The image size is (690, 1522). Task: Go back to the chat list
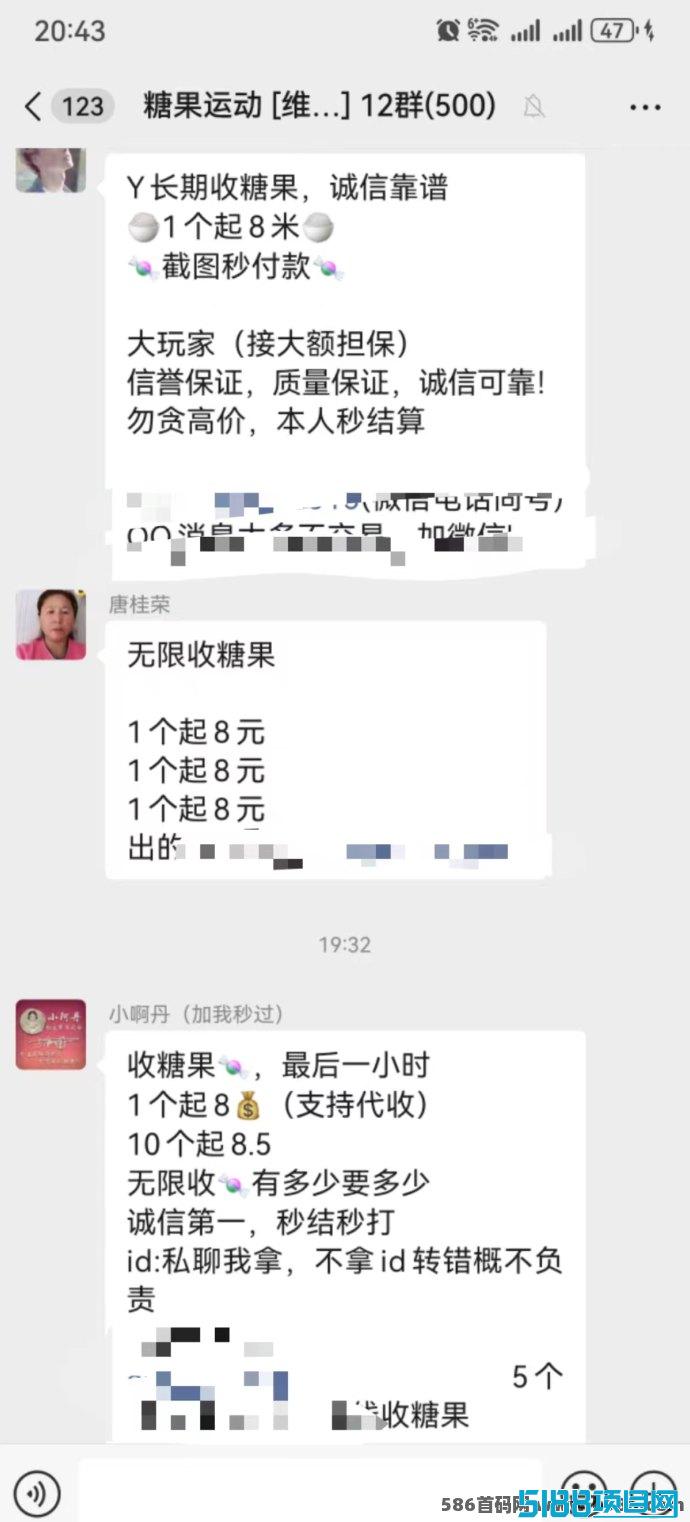[x=34, y=107]
